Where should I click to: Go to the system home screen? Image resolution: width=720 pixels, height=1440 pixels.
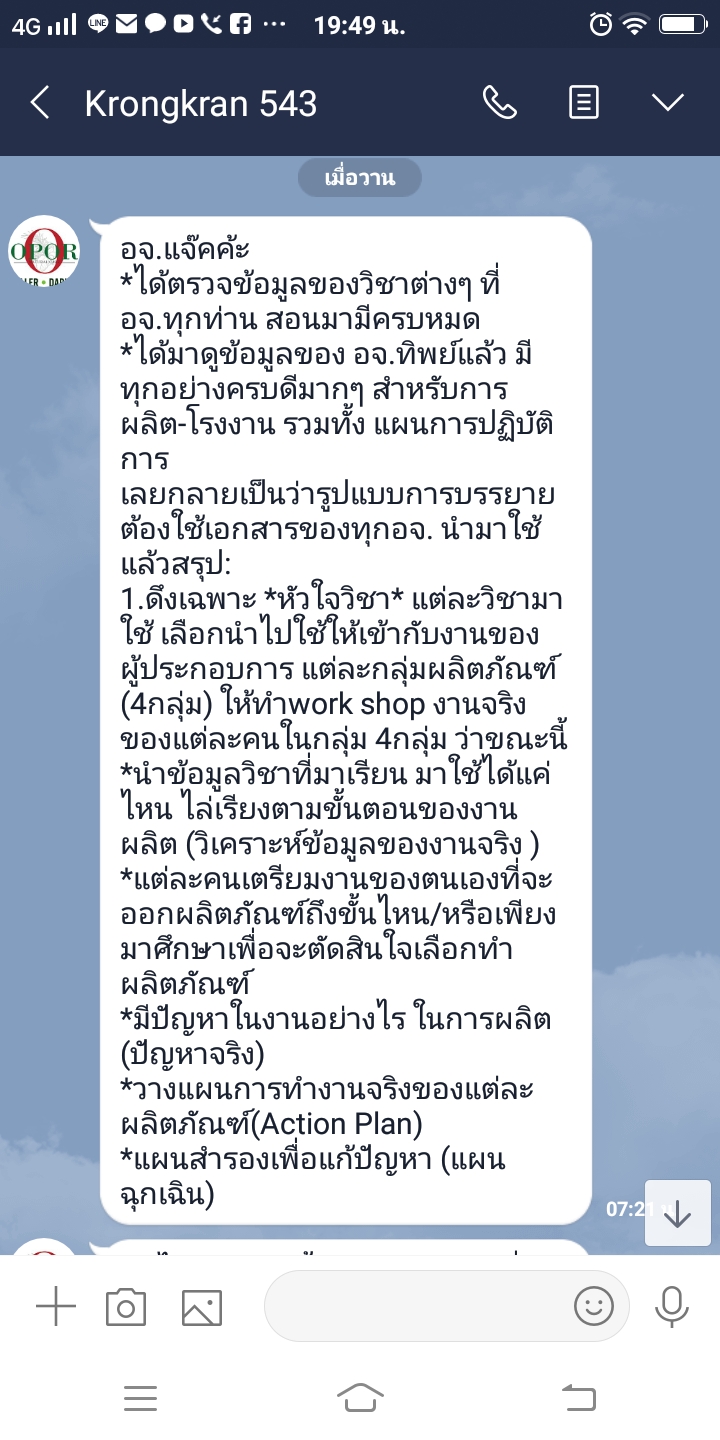click(x=360, y=1397)
